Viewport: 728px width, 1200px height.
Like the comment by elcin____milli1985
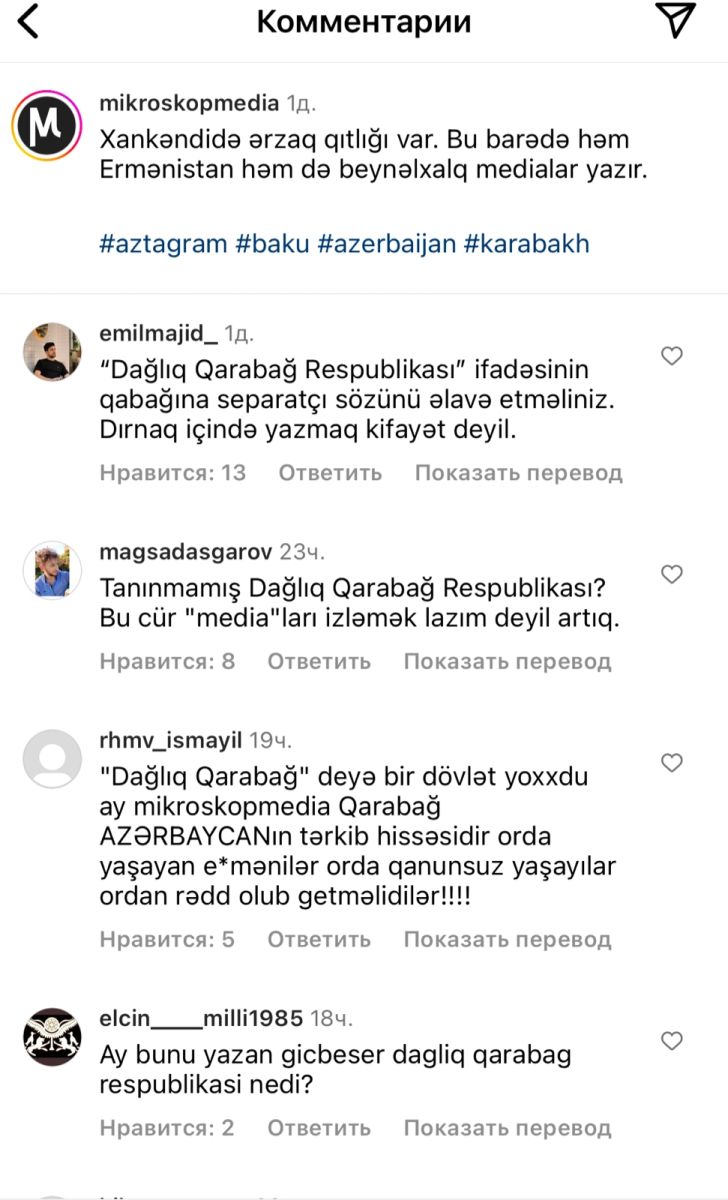click(x=672, y=1041)
